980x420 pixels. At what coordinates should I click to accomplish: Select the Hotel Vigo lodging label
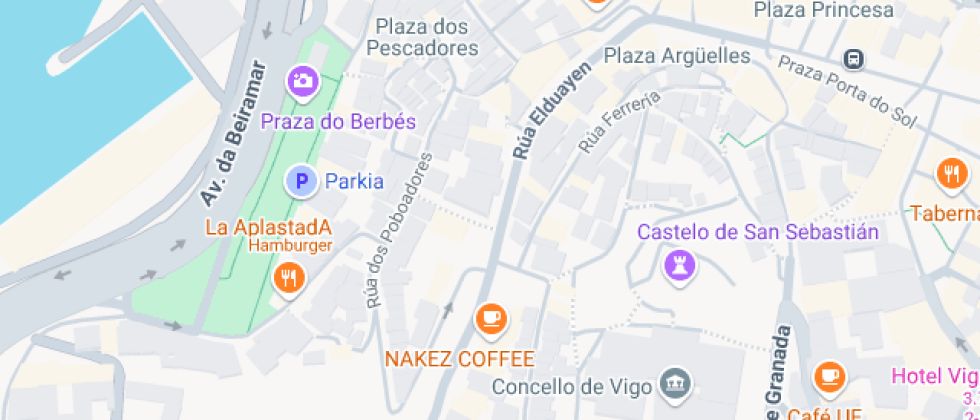point(935,377)
